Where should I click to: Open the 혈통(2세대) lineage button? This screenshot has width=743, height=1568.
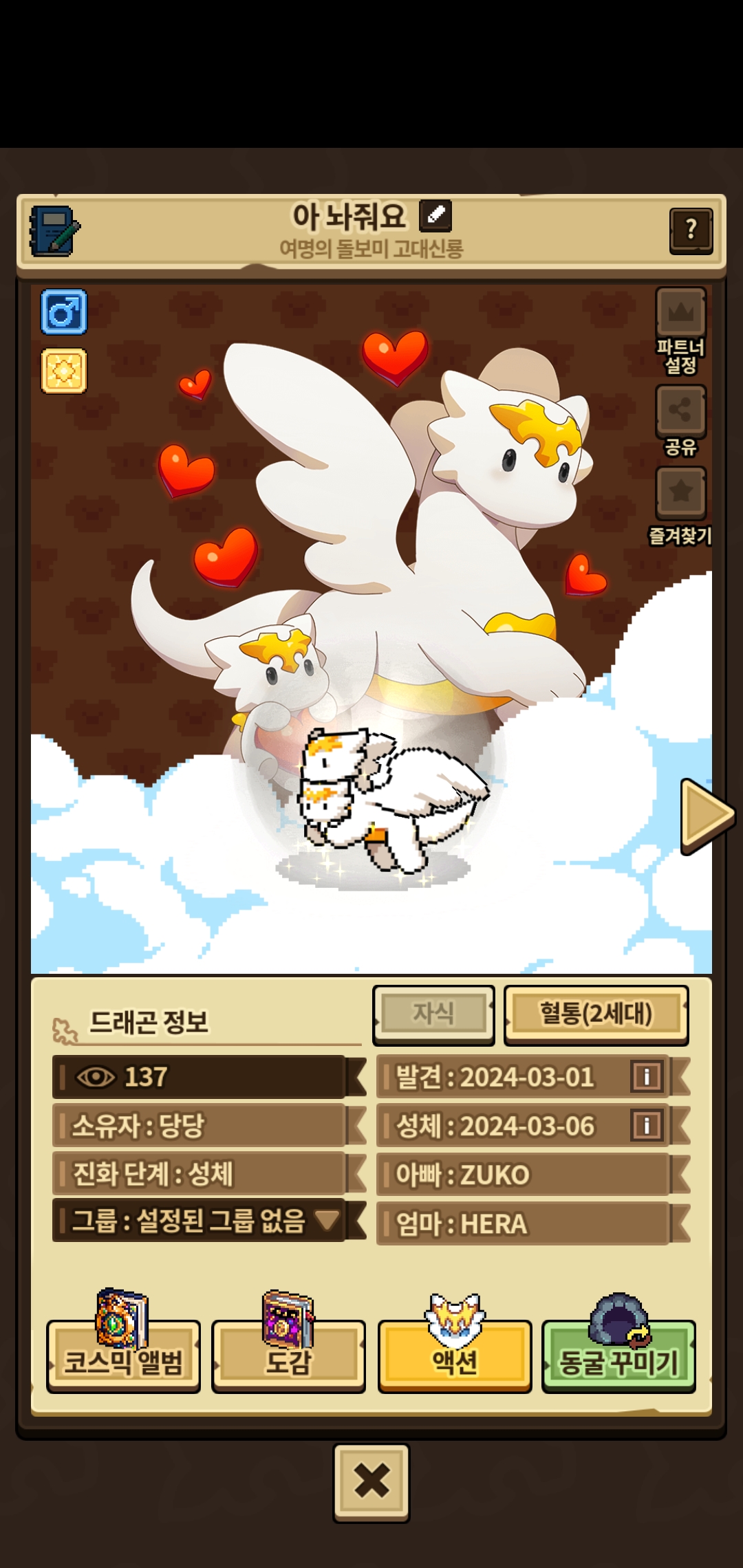click(x=596, y=1014)
